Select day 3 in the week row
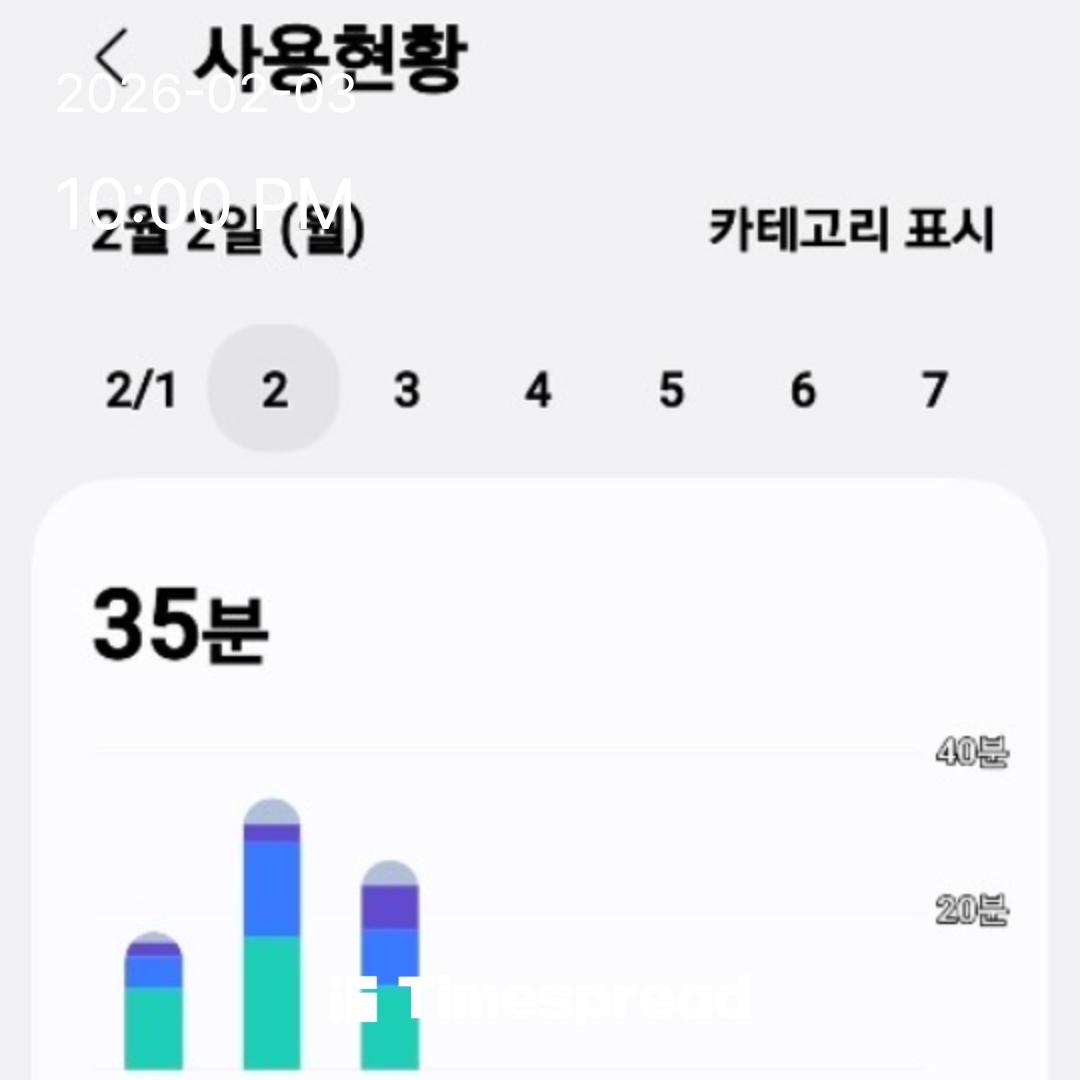This screenshot has width=1080, height=1080. pyautogui.click(x=406, y=390)
